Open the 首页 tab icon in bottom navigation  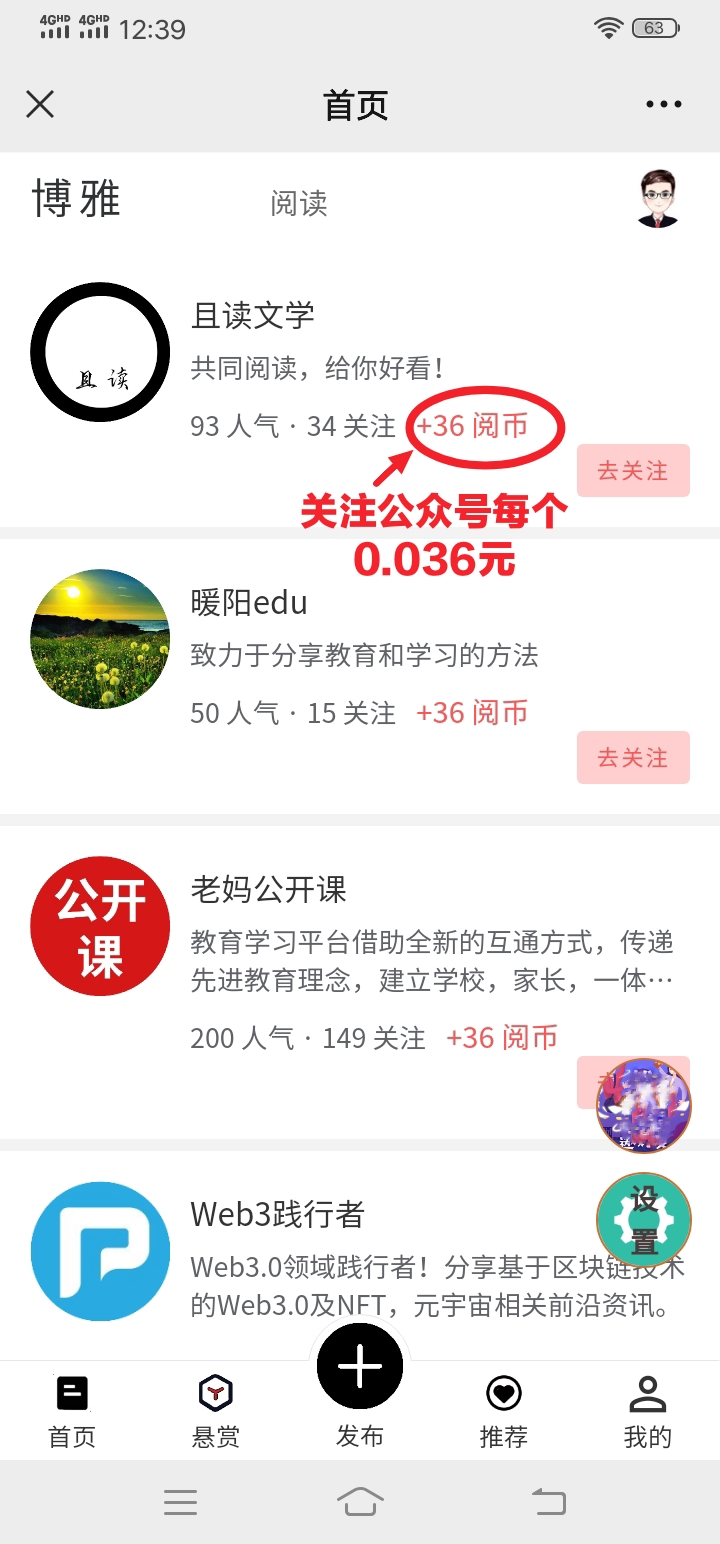pos(71,1393)
